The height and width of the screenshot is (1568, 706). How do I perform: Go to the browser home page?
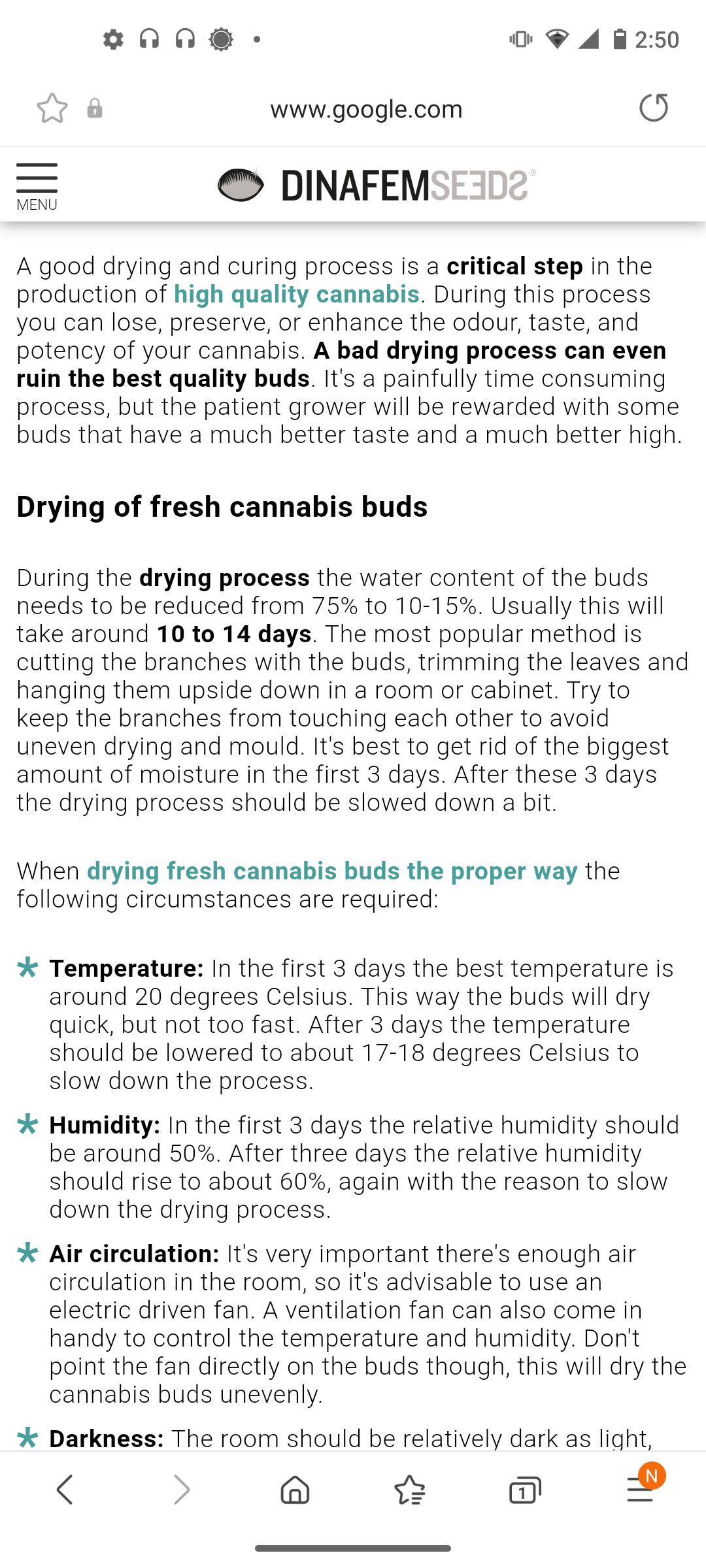tap(295, 1490)
